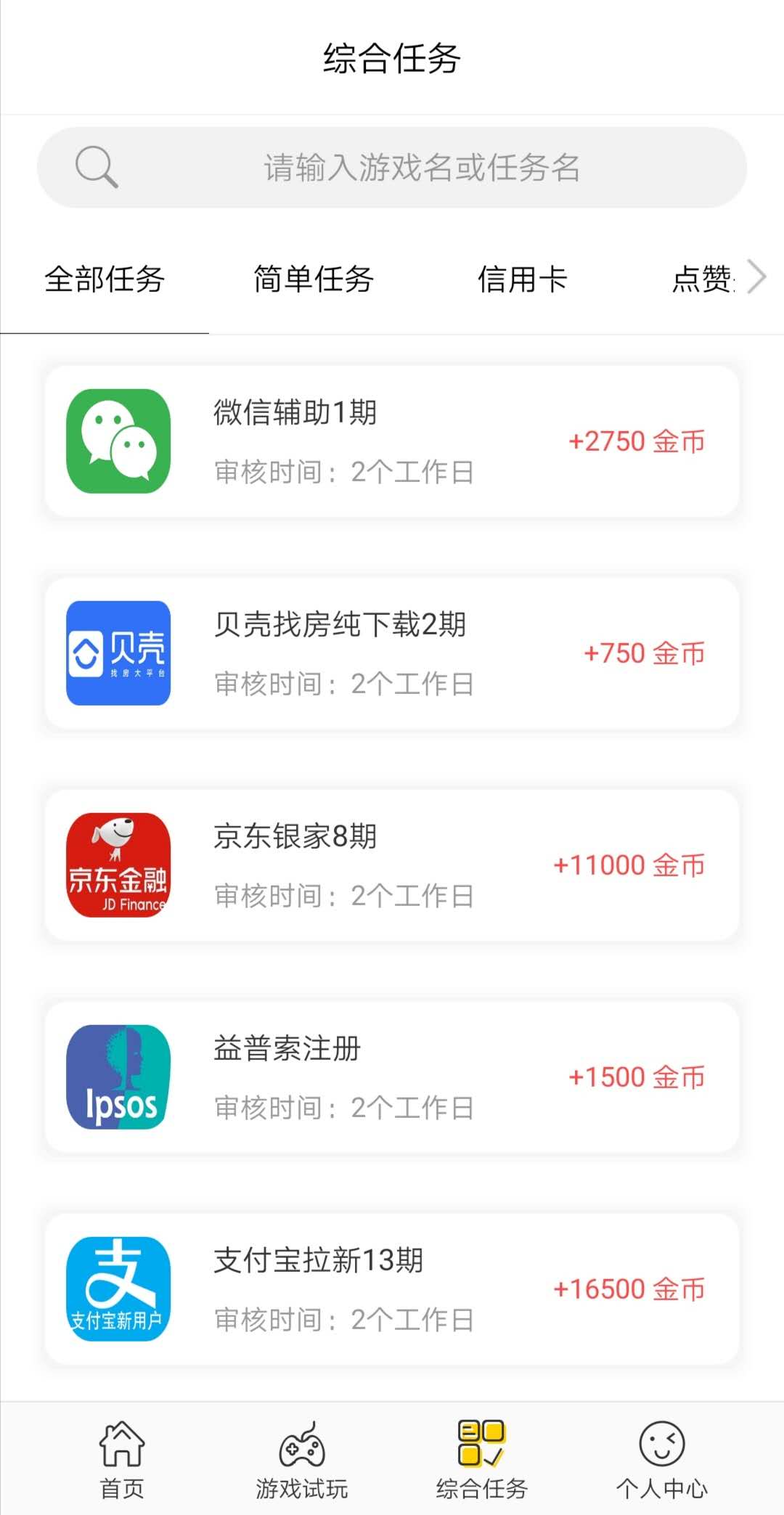
Task: Select the 全部任务 tab
Action: point(105,279)
